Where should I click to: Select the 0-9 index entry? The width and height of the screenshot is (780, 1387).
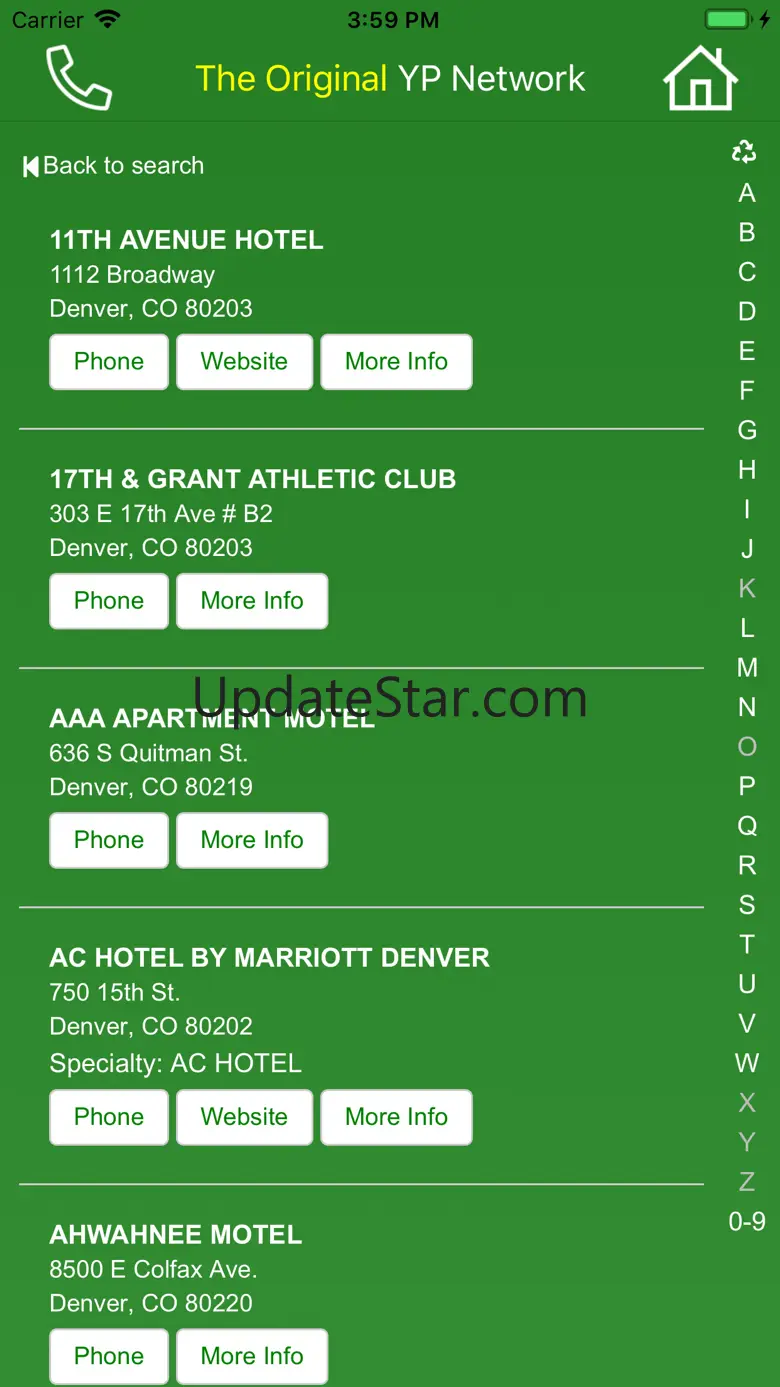click(747, 1221)
